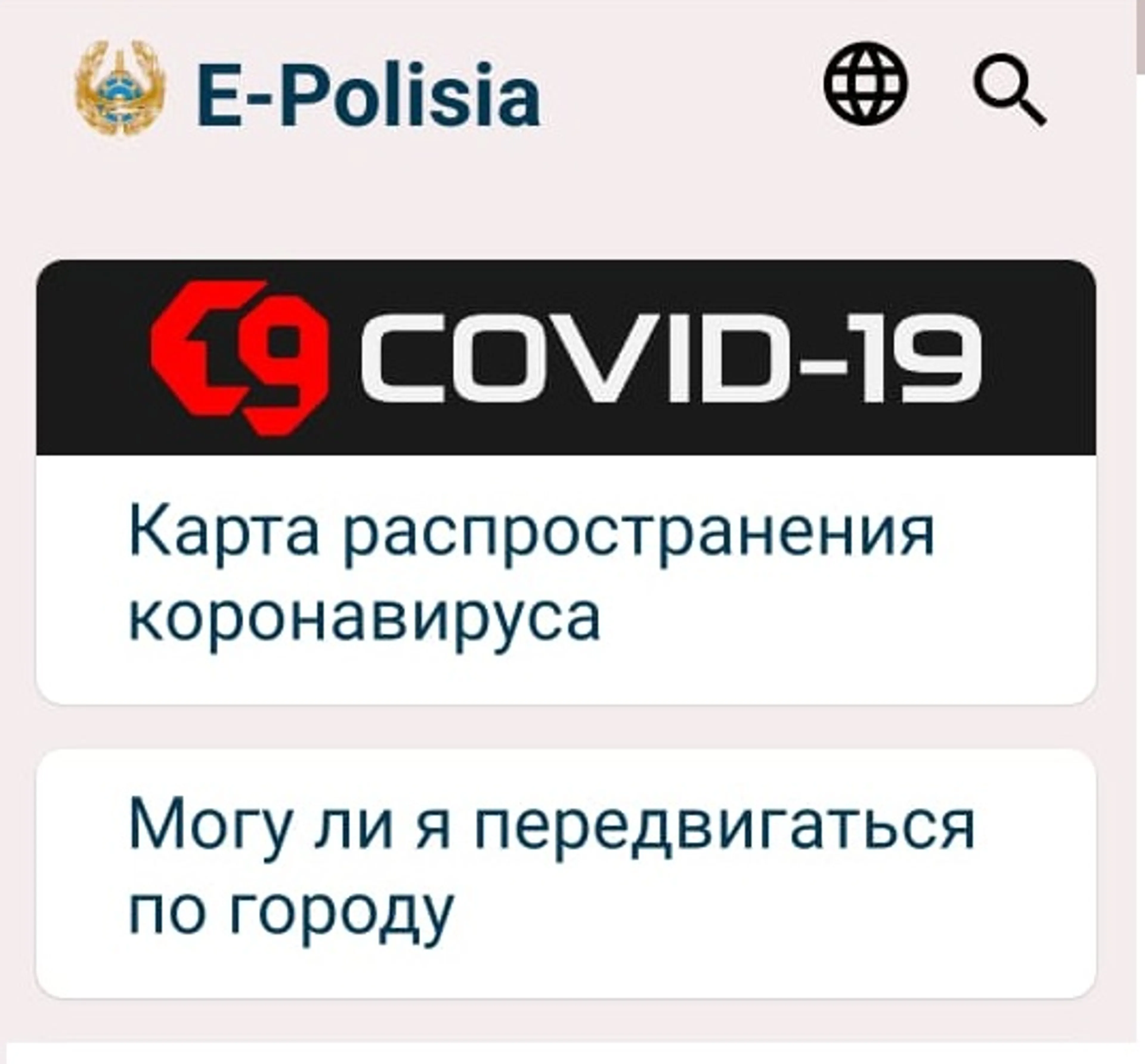The width and height of the screenshot is (1145, 1064).
Task: Open 'Могу ли я передвигаться по городу' card
Action: 566,874
